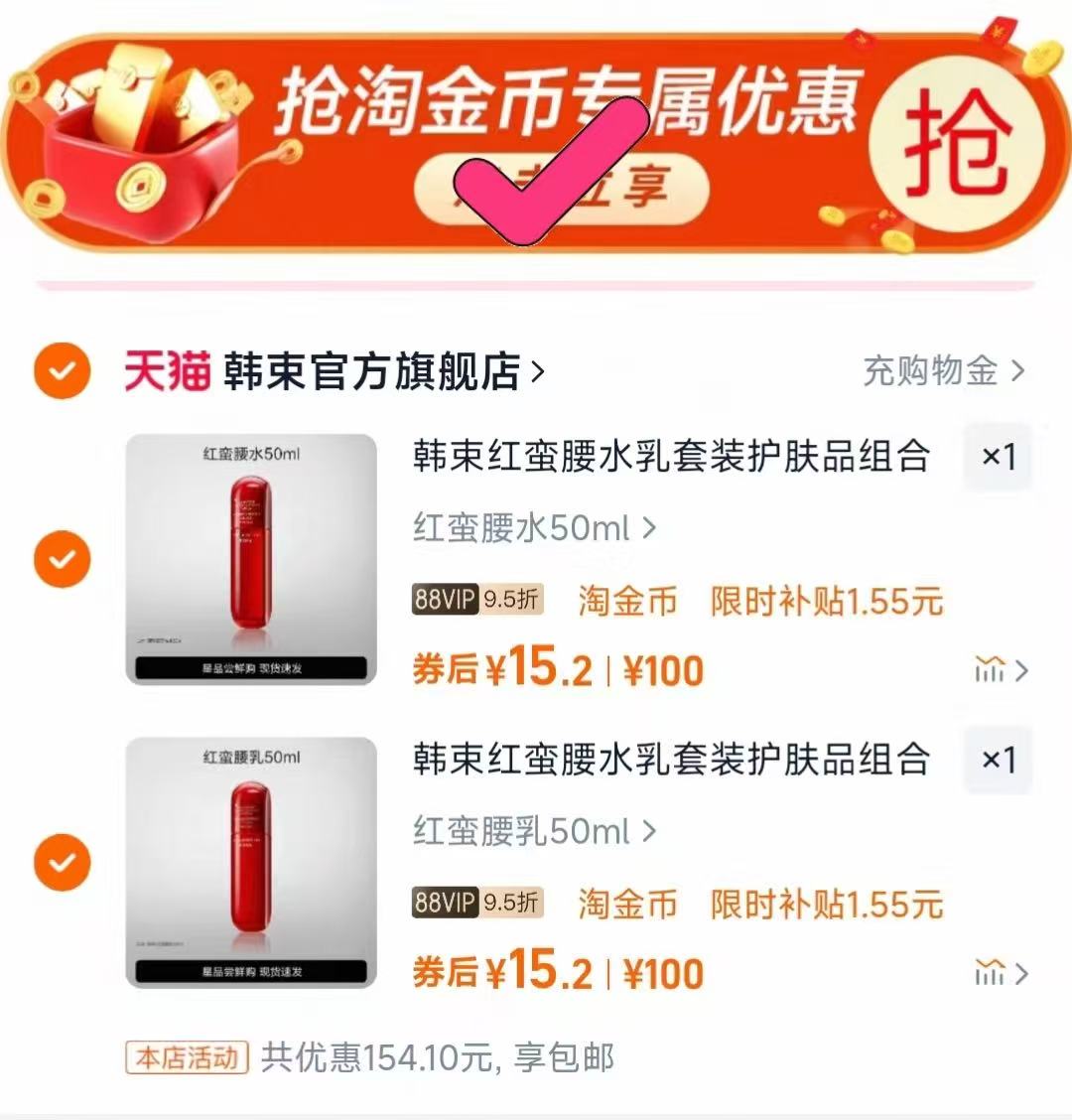Click the 本店活动 promotion label

[184, 1059]
